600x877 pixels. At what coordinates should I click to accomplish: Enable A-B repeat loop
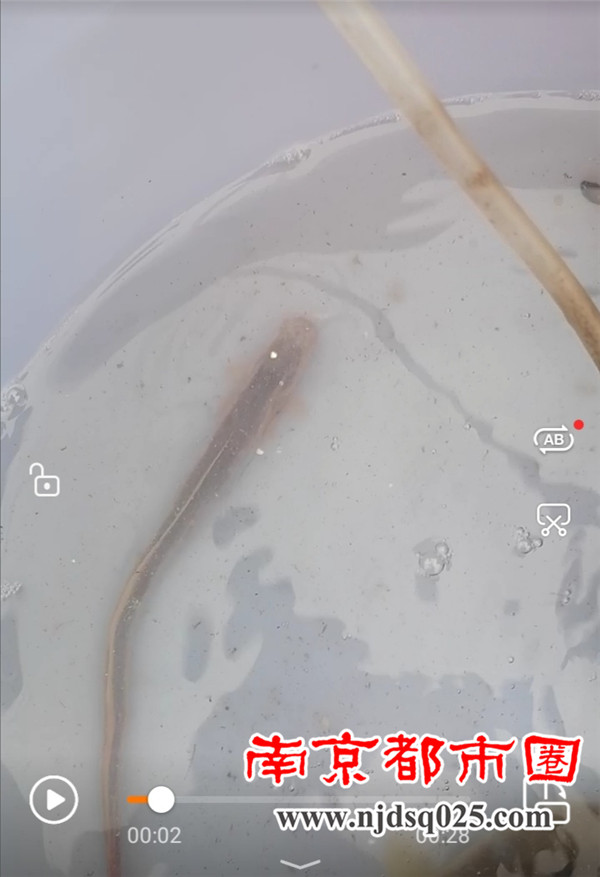(x=553, y=439)
